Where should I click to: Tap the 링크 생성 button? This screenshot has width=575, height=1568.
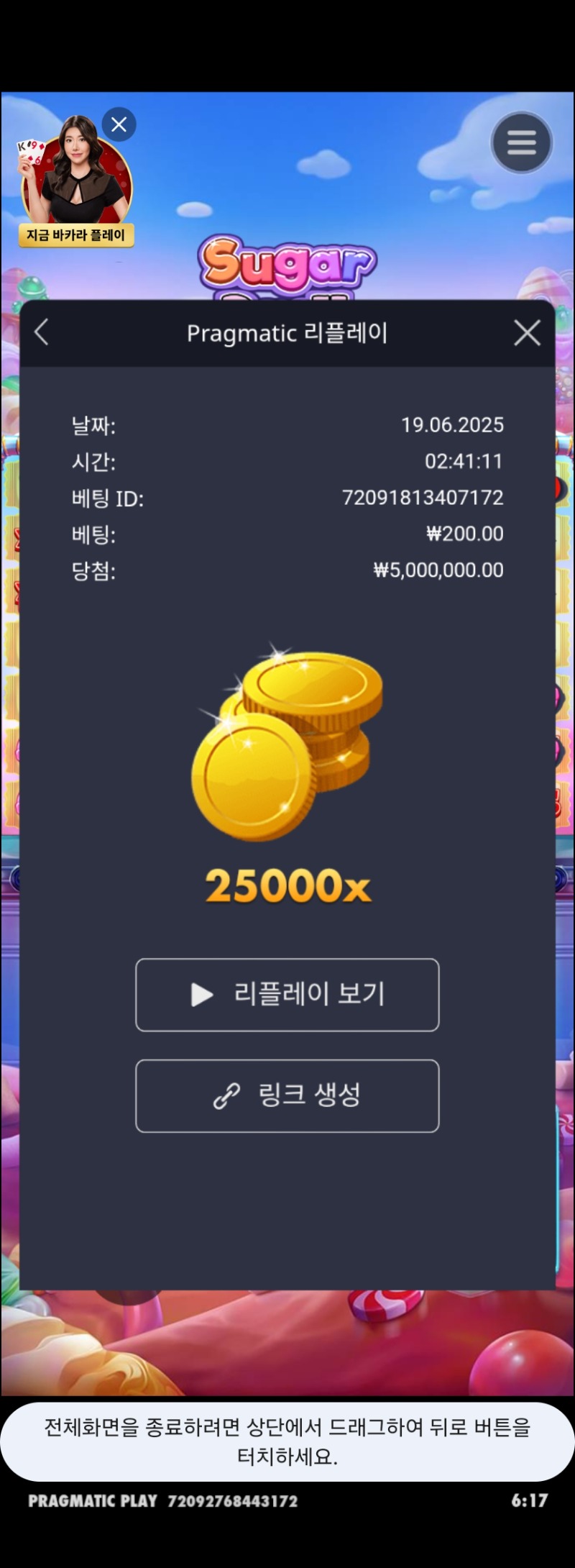(x=287, y=1095)
